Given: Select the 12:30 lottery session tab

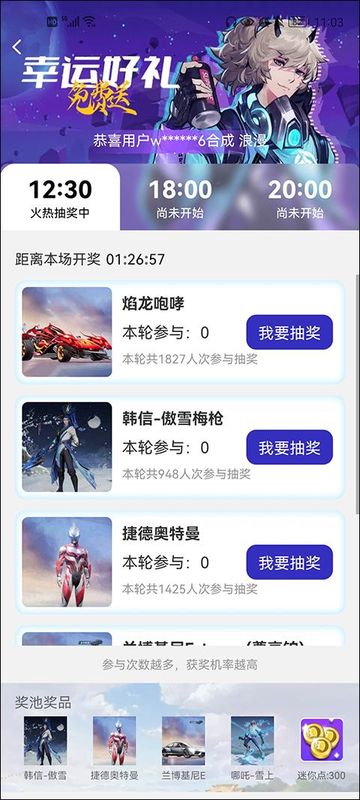Looking at the screenshot, I should 60,197.
